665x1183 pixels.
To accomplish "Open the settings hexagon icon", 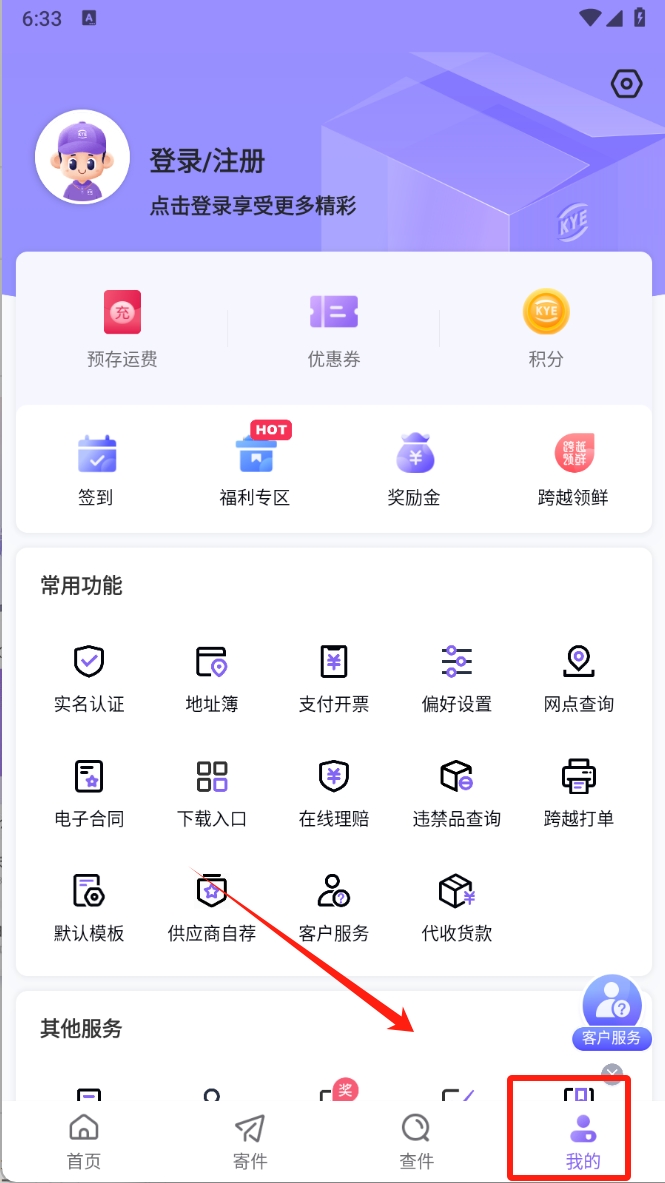I will tap(626, 84).
